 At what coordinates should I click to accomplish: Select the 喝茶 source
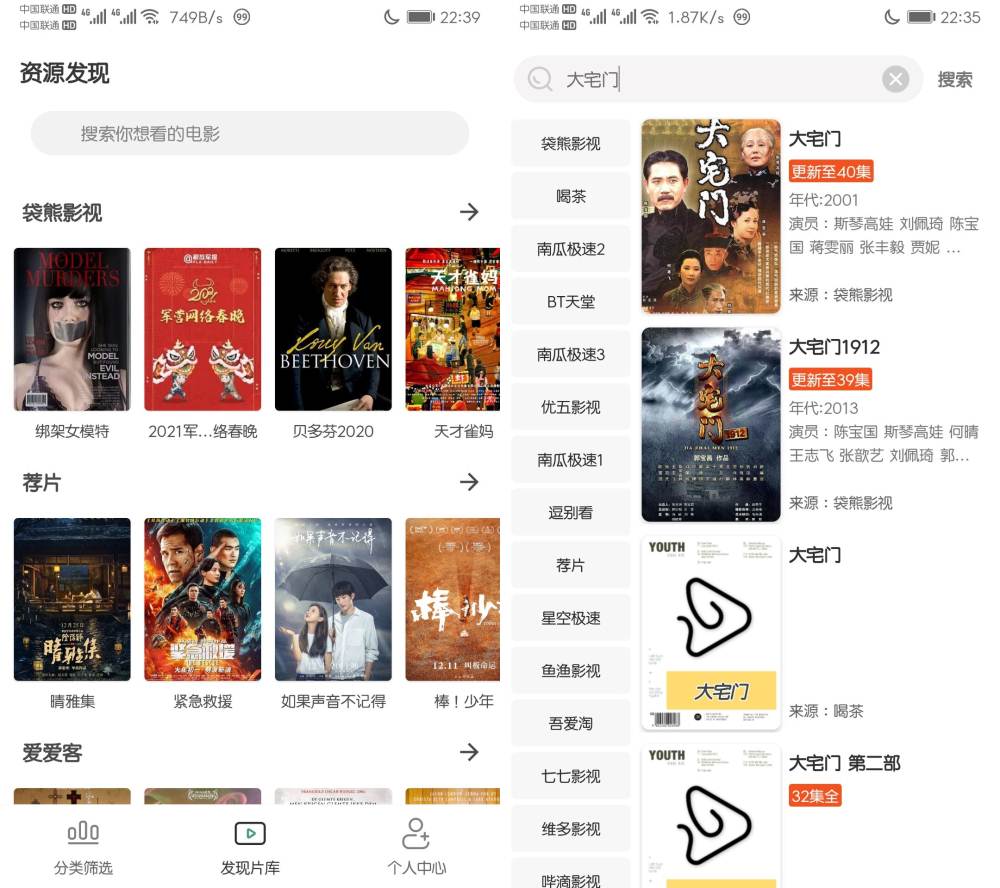(x=571, y=196)
